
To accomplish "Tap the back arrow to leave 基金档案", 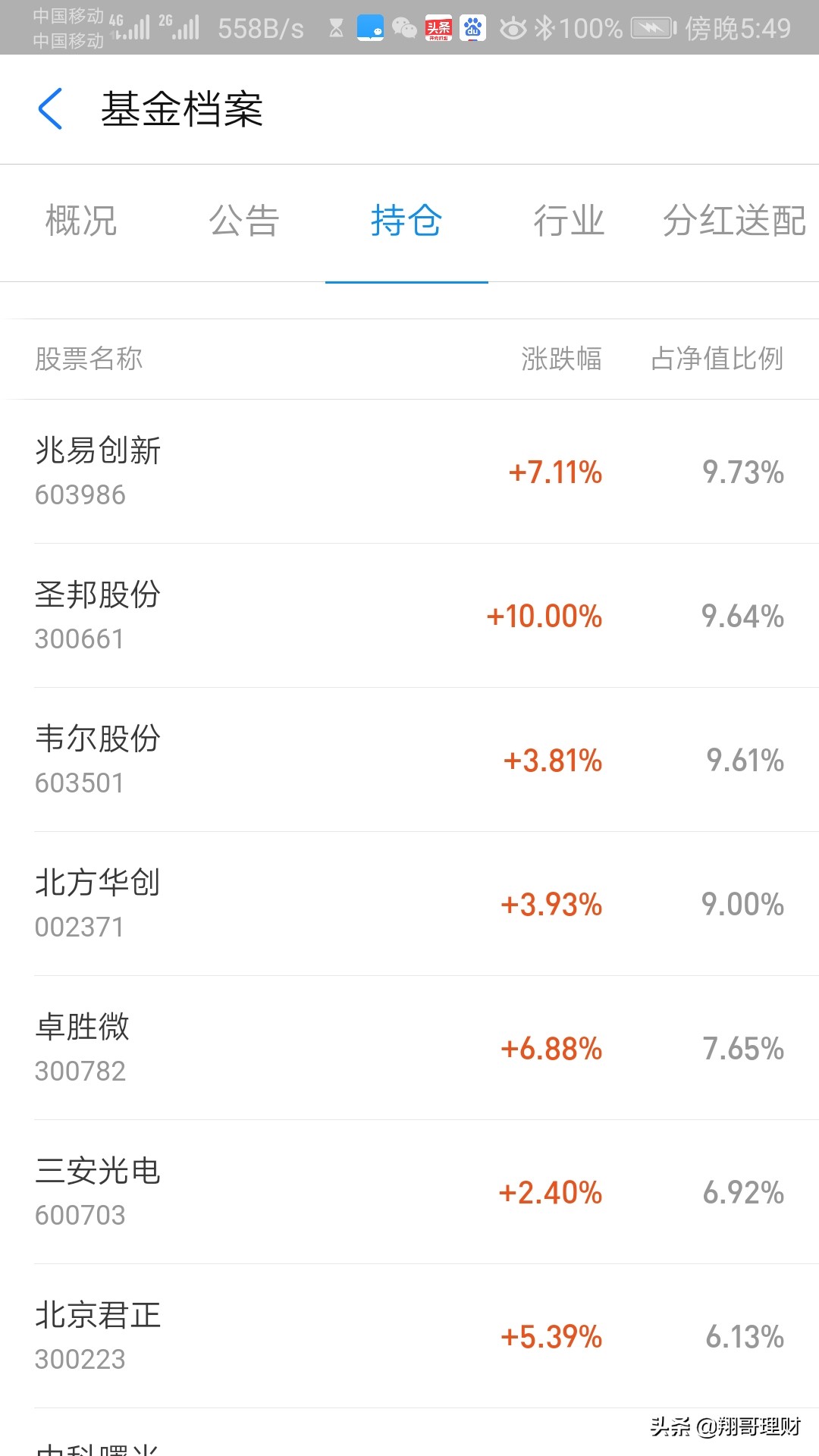I will [x=50, y=108].
